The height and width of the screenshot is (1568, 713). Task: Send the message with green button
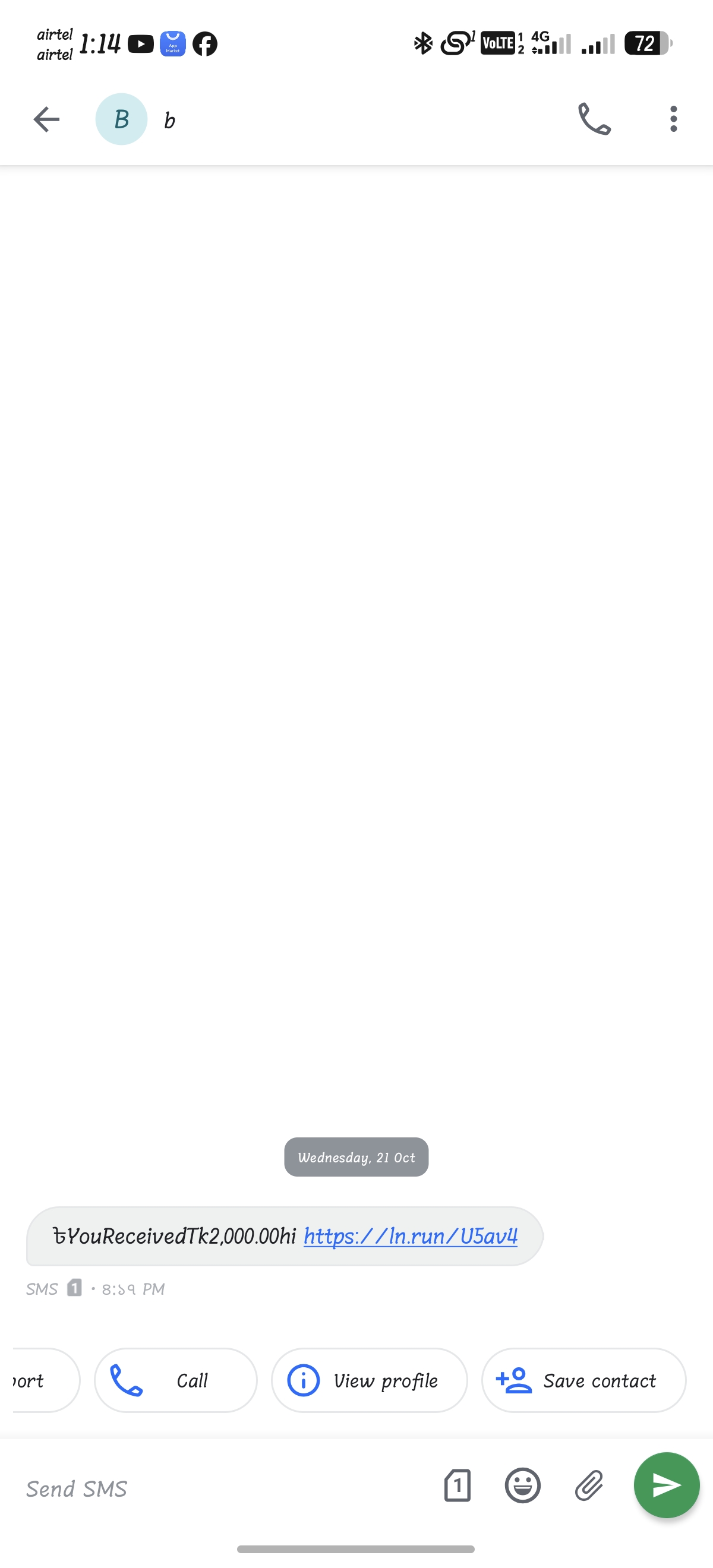click(667, 1485)
